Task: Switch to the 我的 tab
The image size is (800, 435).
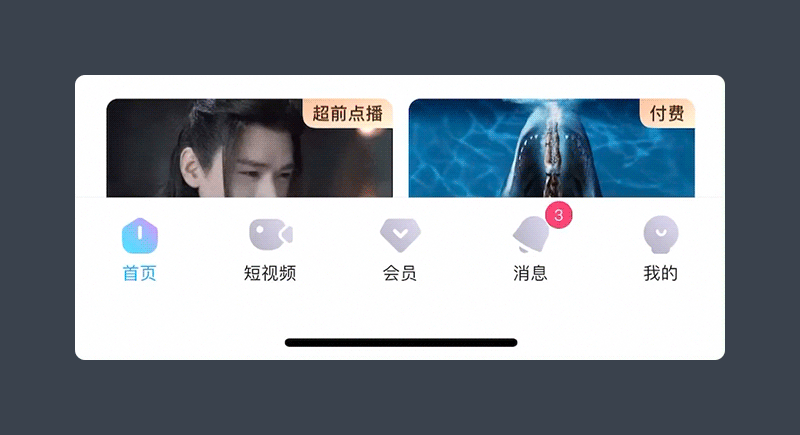Action: pos(660,250)
